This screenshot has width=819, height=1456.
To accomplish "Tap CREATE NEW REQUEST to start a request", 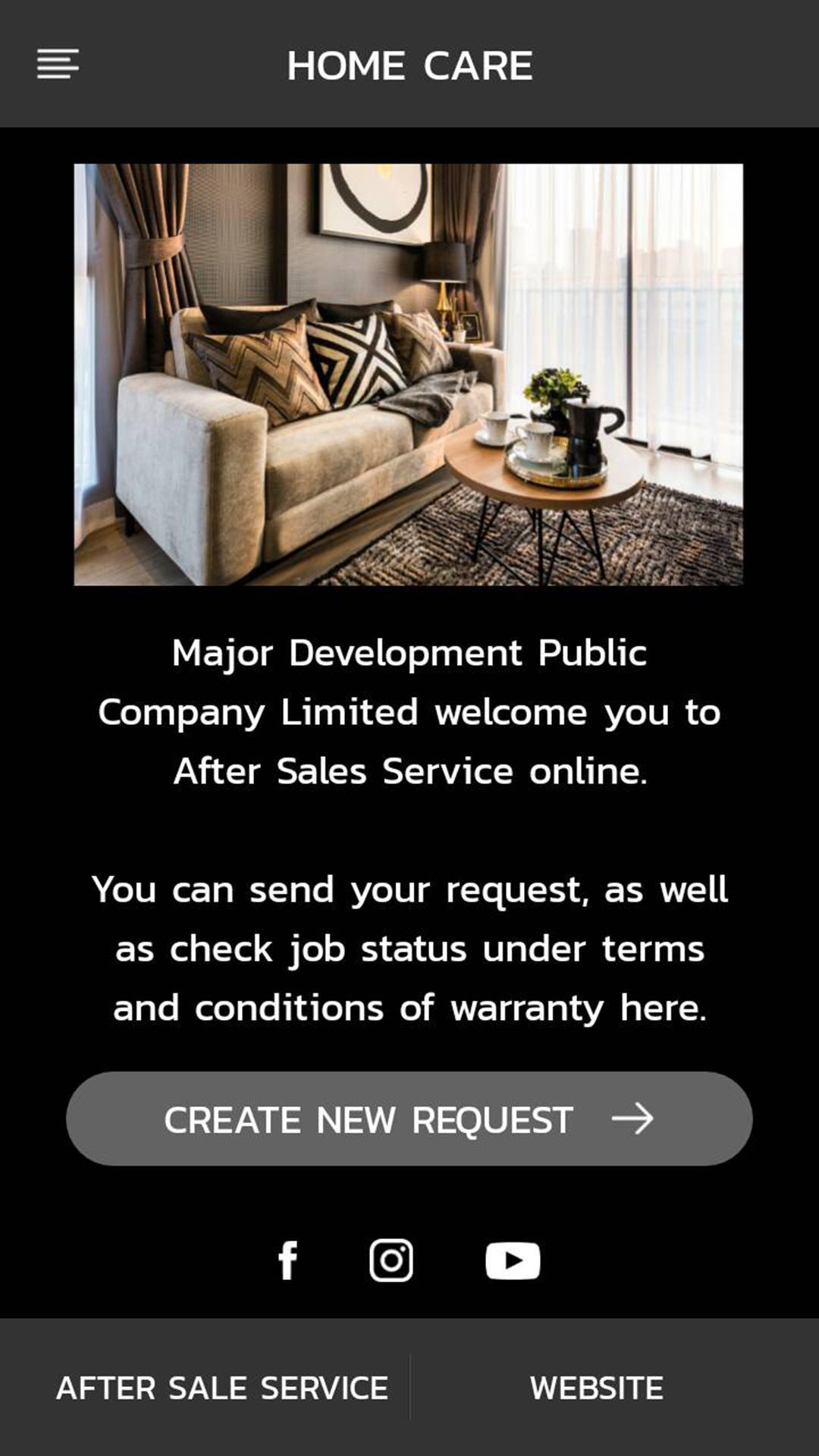I will tap(409, 1117).
